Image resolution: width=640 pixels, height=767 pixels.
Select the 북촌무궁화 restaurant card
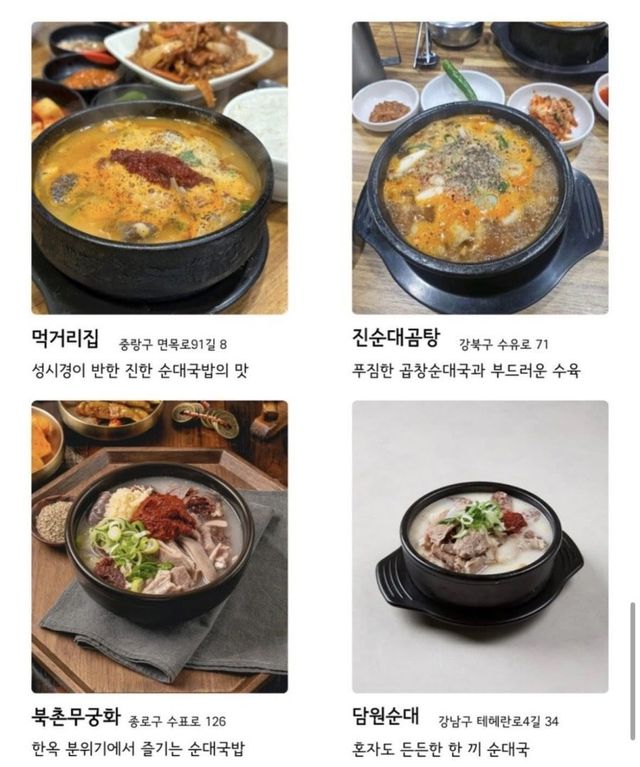[159, 546]
